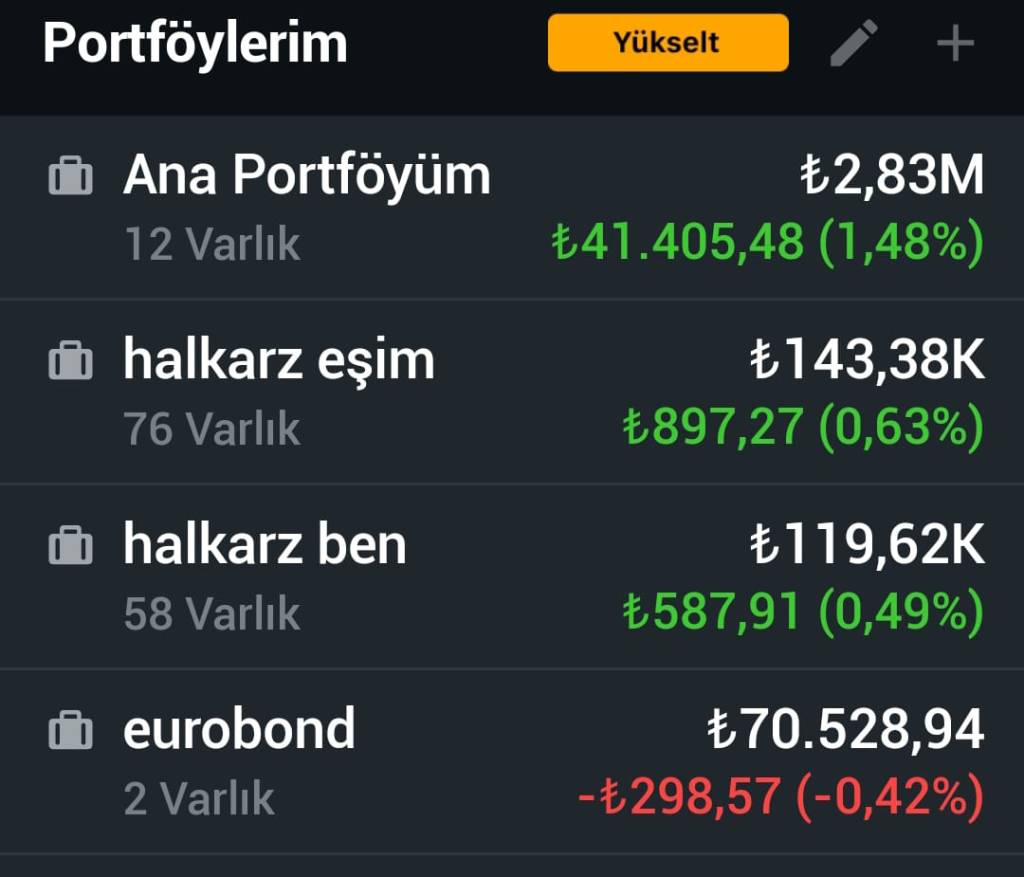Tap the Yükselt upgrade button
The width and height of the screenshot is (1024, 877).
(667, 43)
